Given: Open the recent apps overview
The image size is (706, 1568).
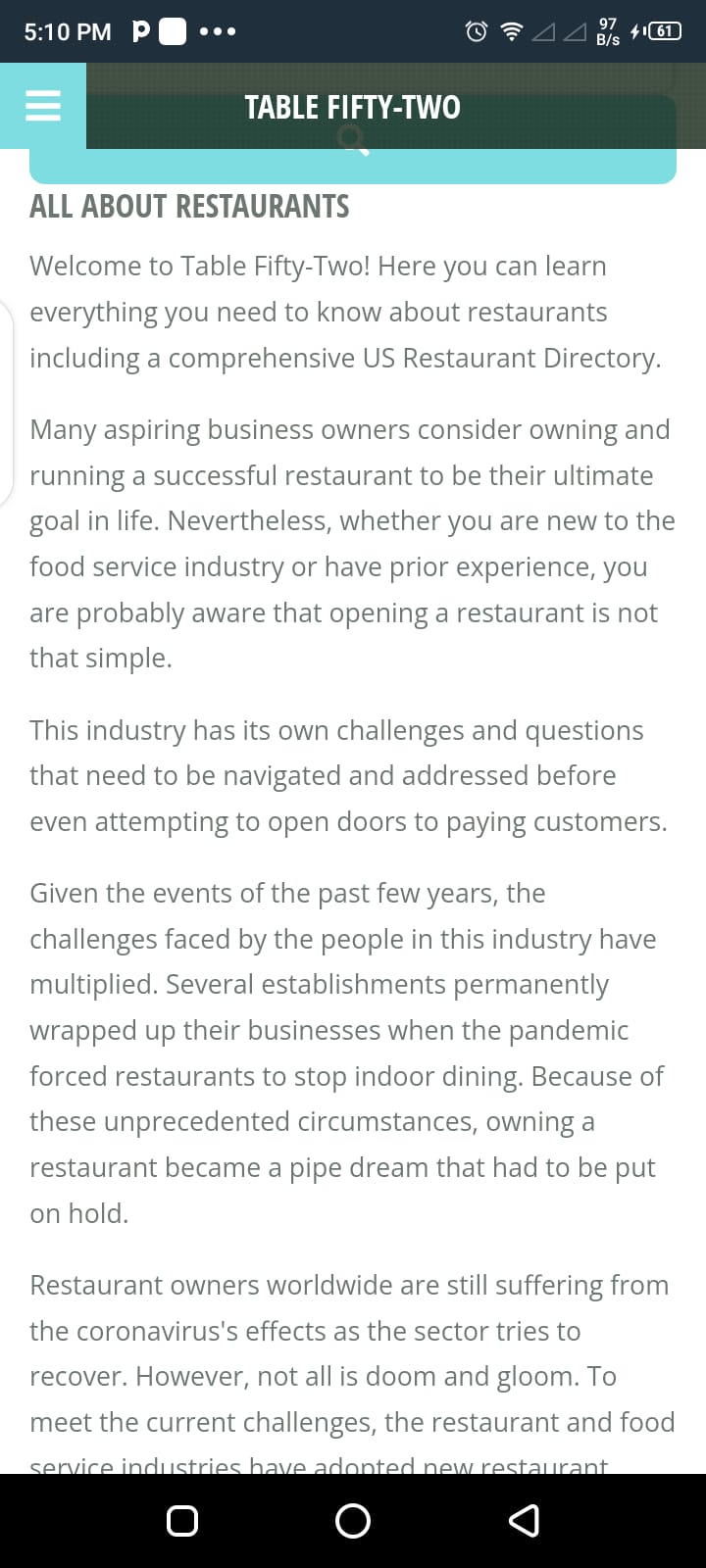Looking at the screenshot, I should click(x=182, y=1520).
